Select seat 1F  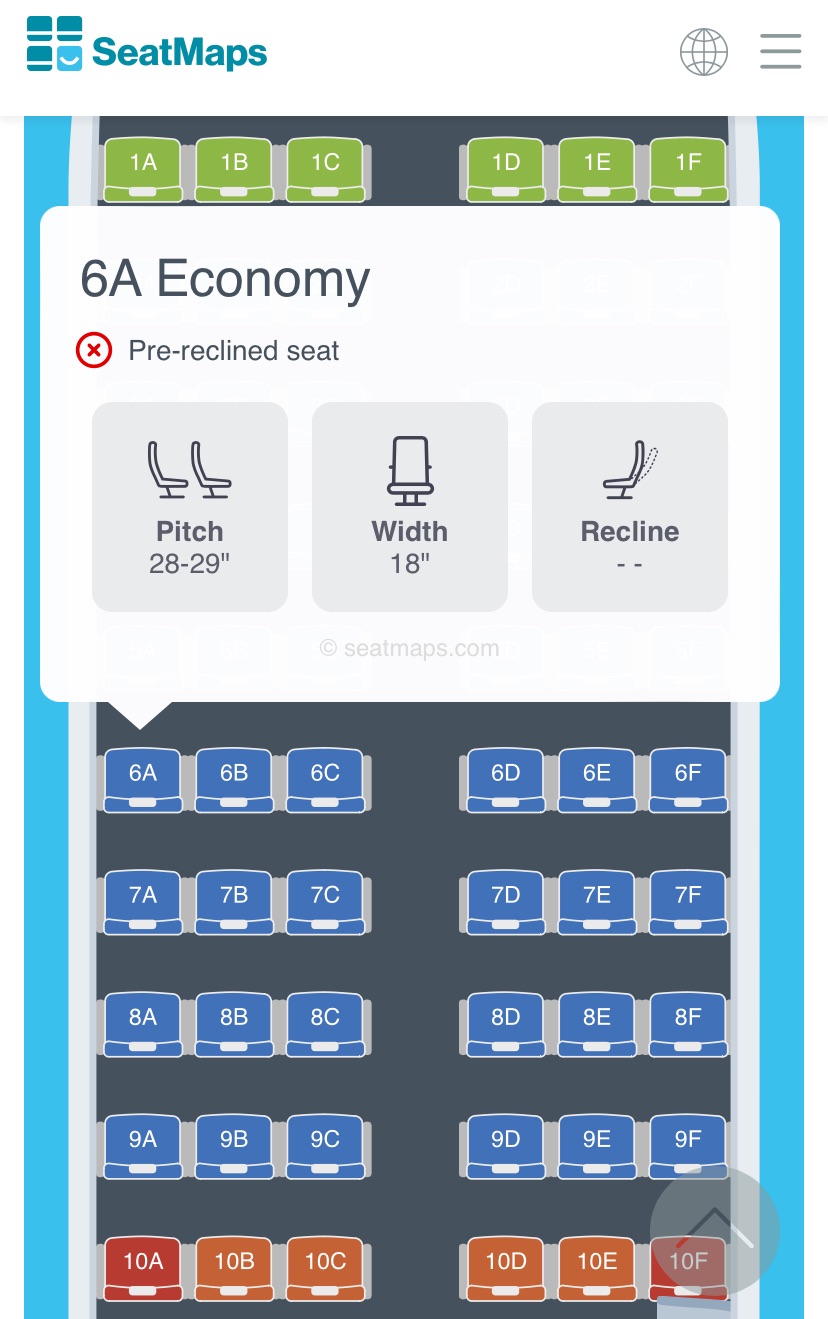tap(688, 167)
